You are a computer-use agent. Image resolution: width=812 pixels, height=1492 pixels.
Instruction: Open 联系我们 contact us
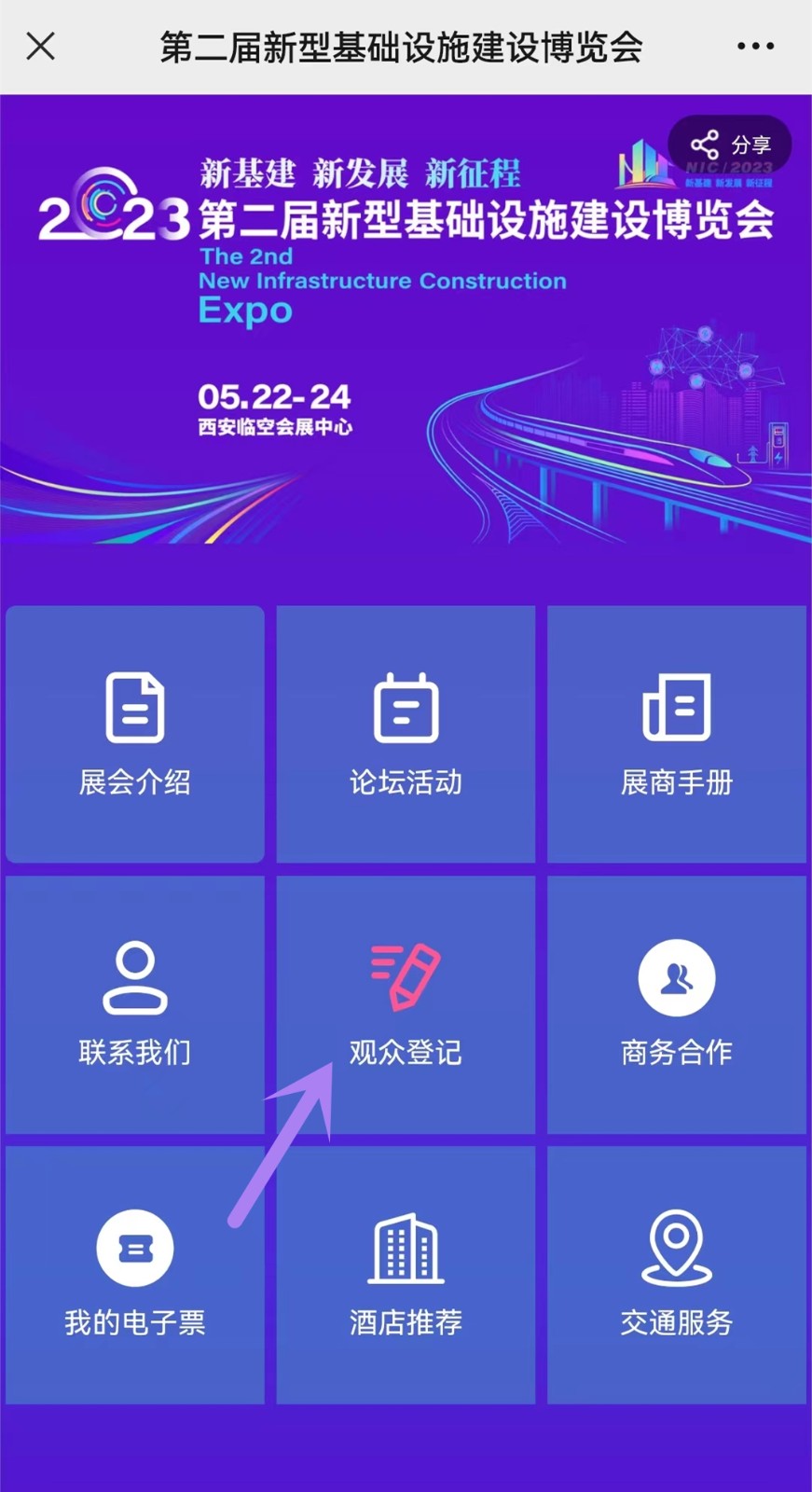[x=135, y=1004]
